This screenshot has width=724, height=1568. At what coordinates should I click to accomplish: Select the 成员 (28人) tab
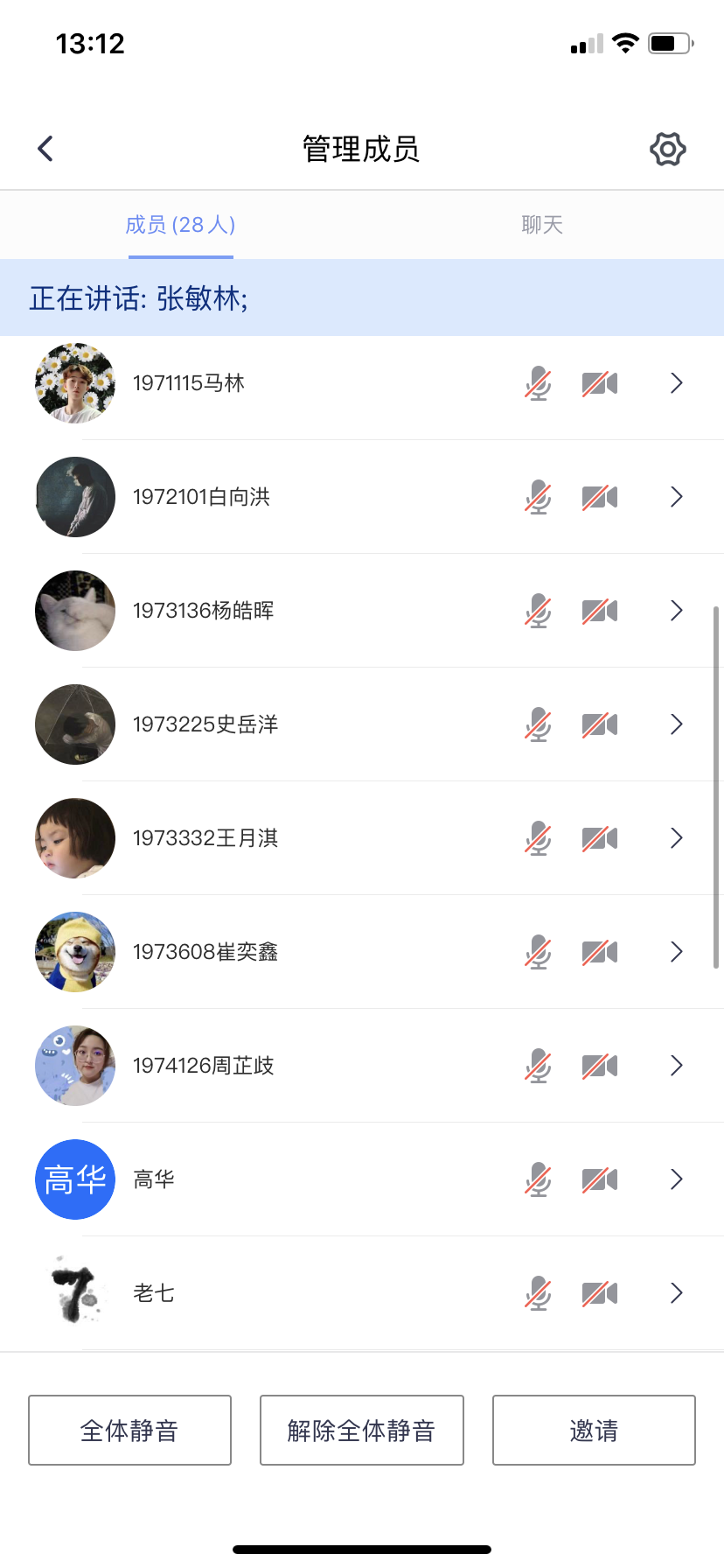click(x=180, y=225)
